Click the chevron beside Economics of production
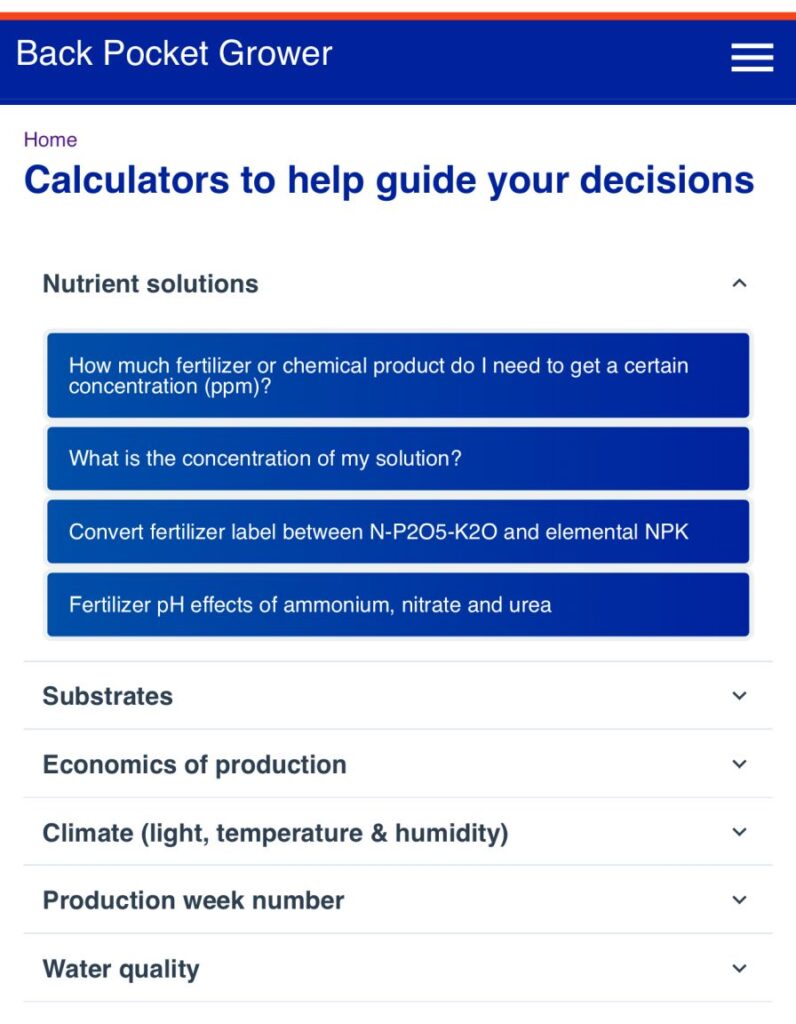Screen dimensions: 796x1024 pos(738,764)
